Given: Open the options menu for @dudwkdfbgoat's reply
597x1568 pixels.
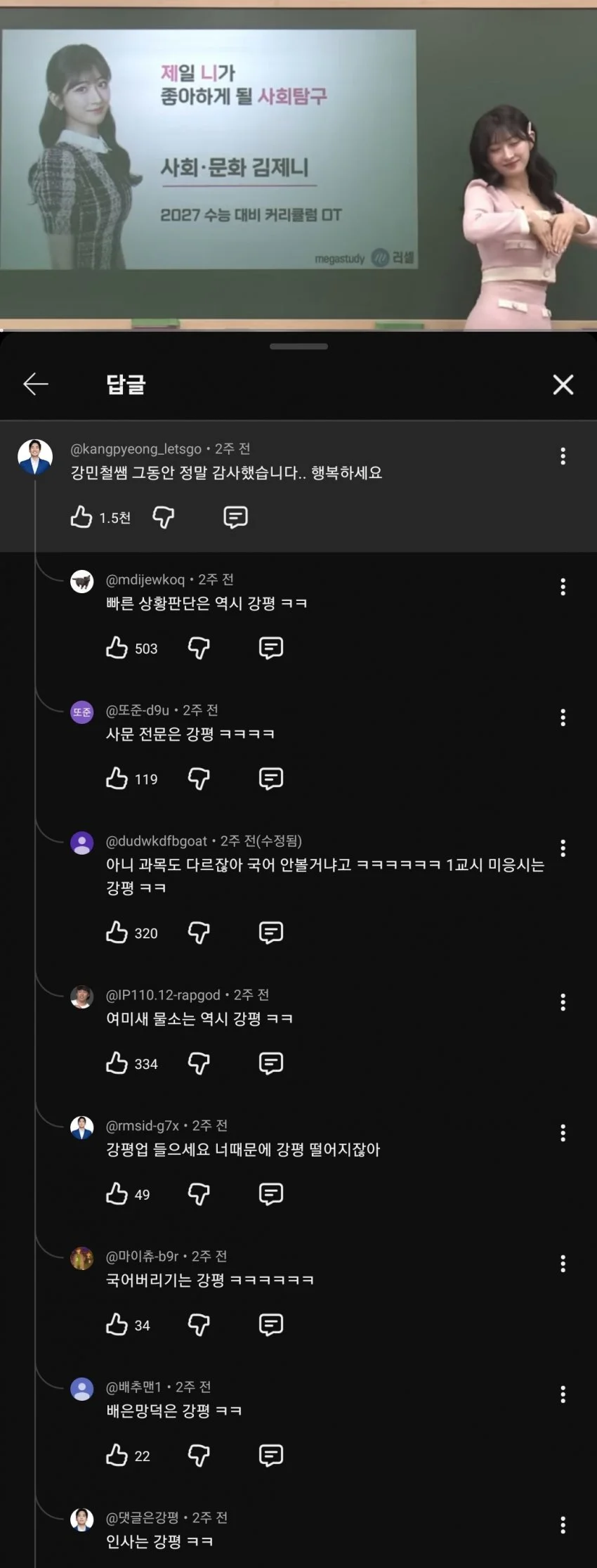Looking at the screenshot, I should click(x=563, y=848).
